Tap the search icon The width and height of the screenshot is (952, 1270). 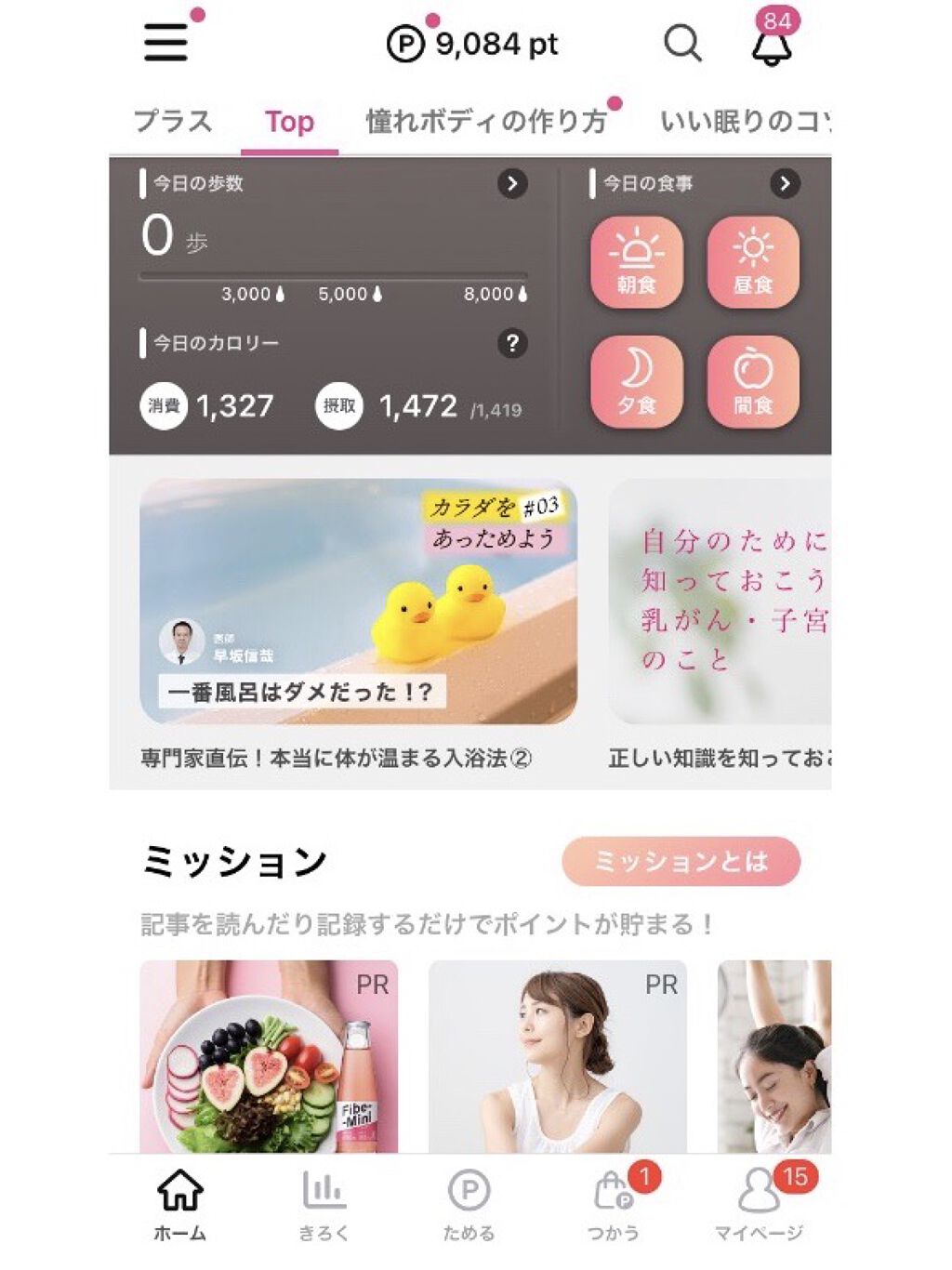coord(684,43)
